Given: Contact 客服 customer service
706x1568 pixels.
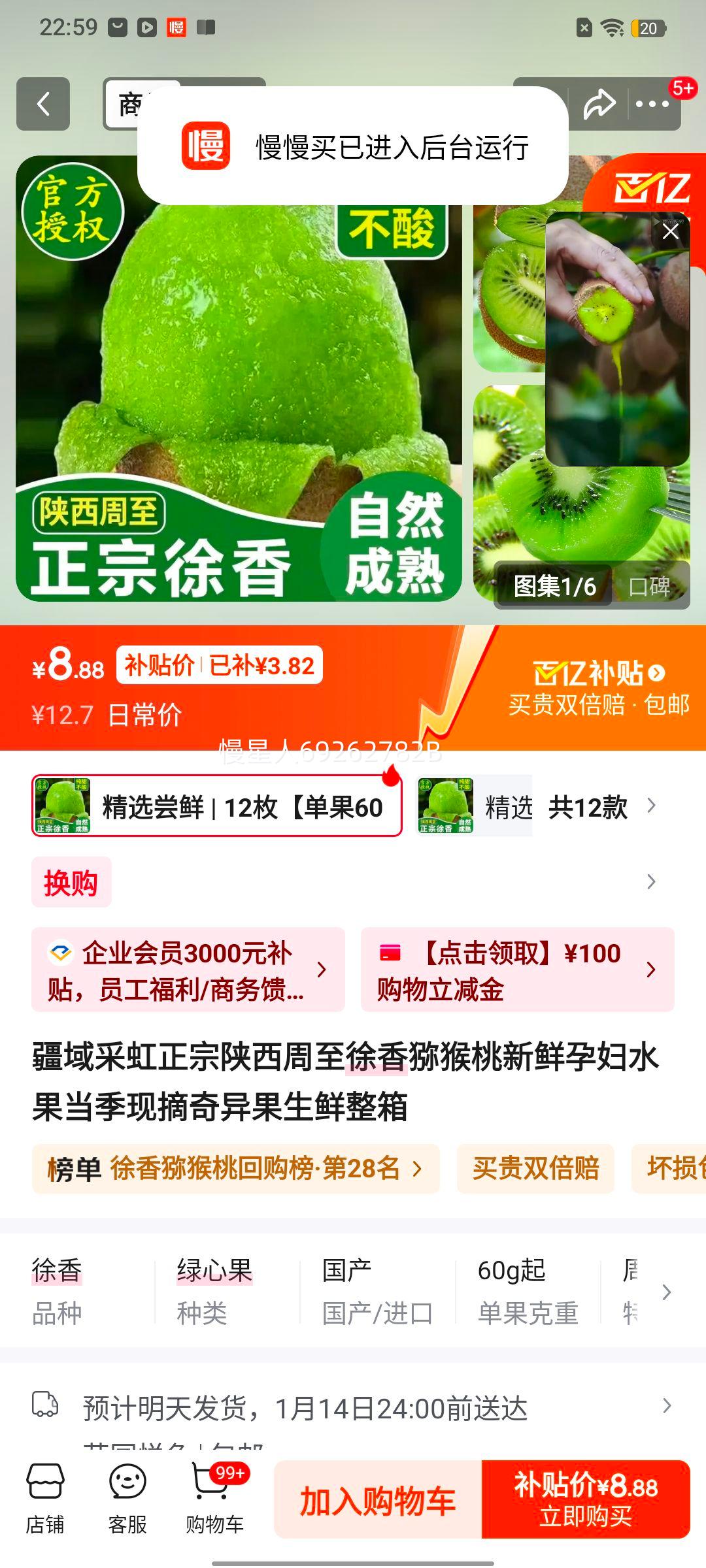Looking at the screenshot, I should tap(127, 1496).
